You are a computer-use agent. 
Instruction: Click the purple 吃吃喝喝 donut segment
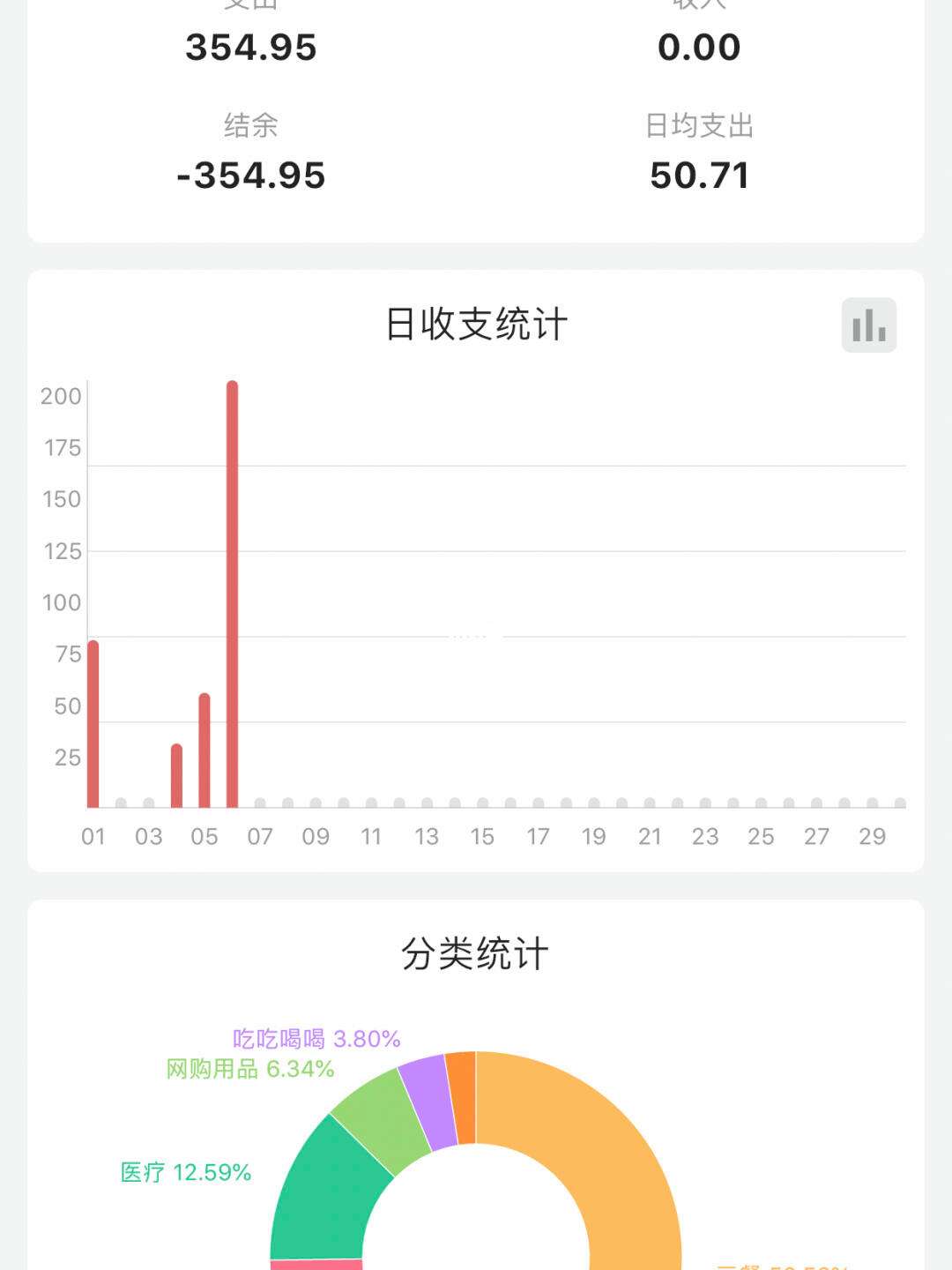[428, 1098]
